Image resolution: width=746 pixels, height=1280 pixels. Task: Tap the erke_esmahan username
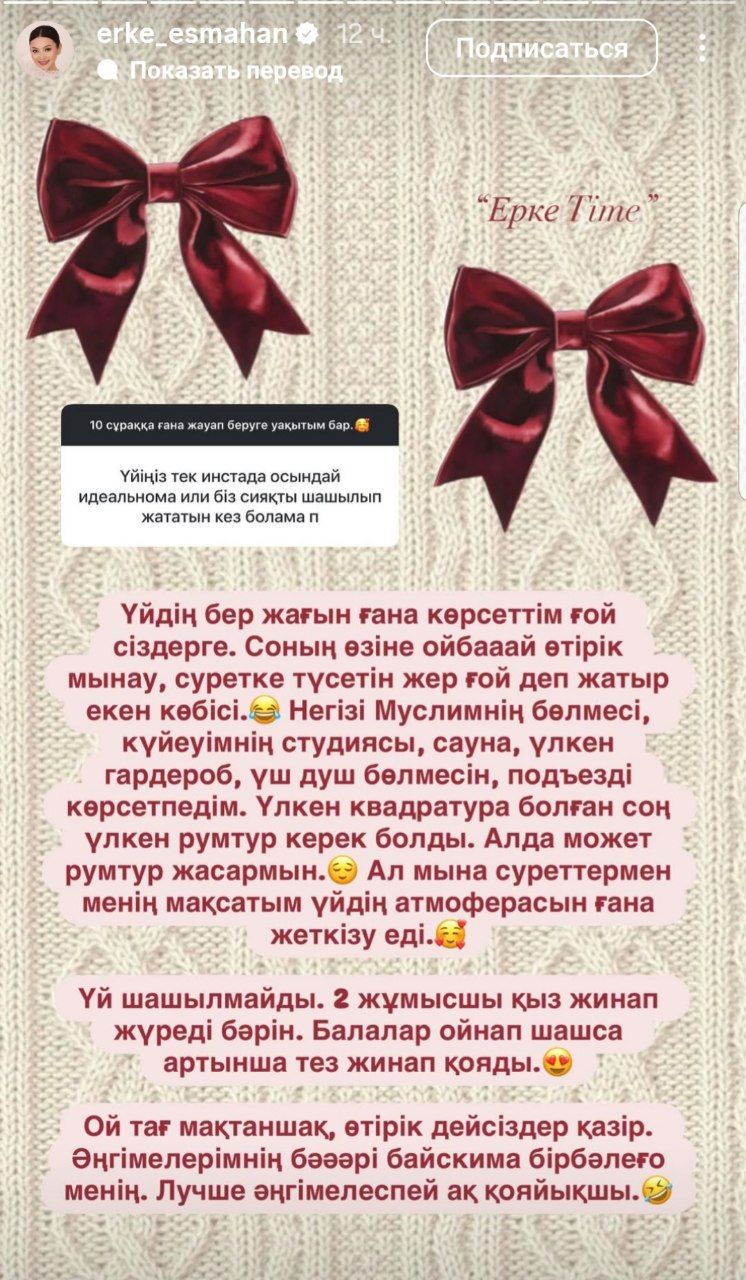[x=193, y=34]
